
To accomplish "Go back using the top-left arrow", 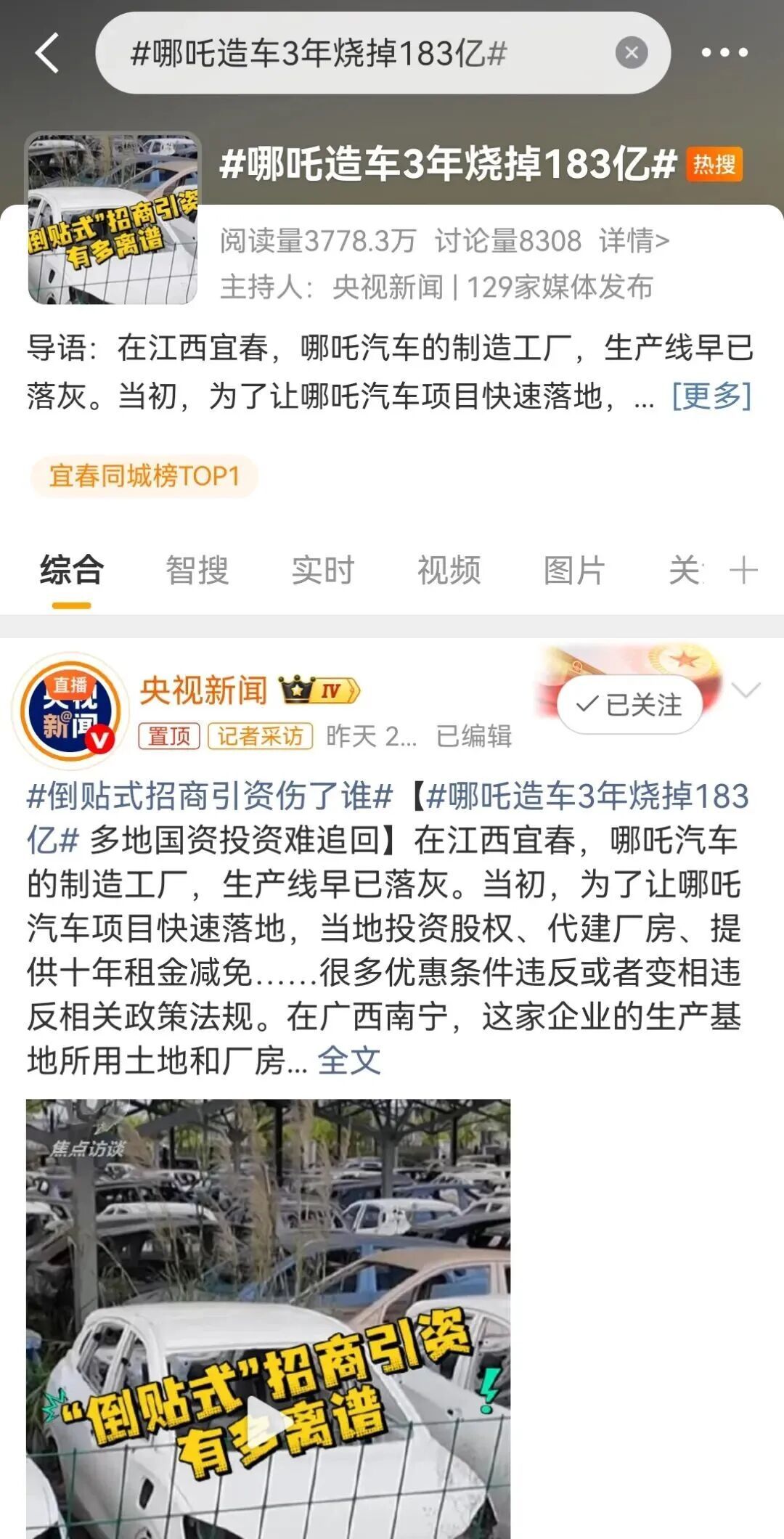I will tap(48, 53).
